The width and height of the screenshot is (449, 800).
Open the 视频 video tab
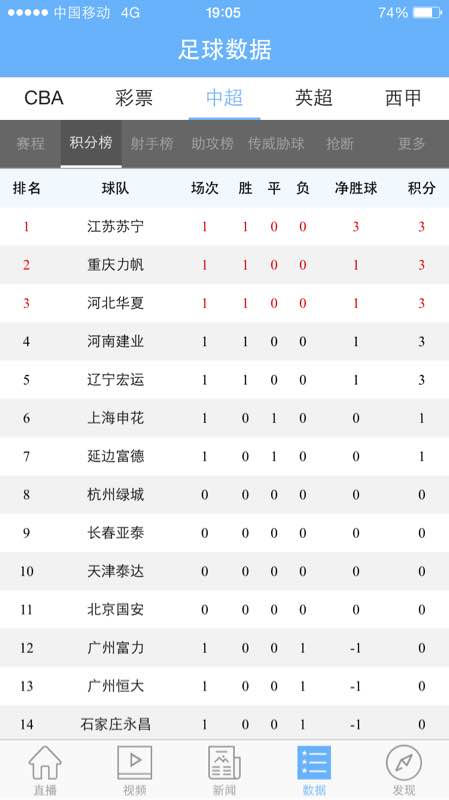click(135, 769)
